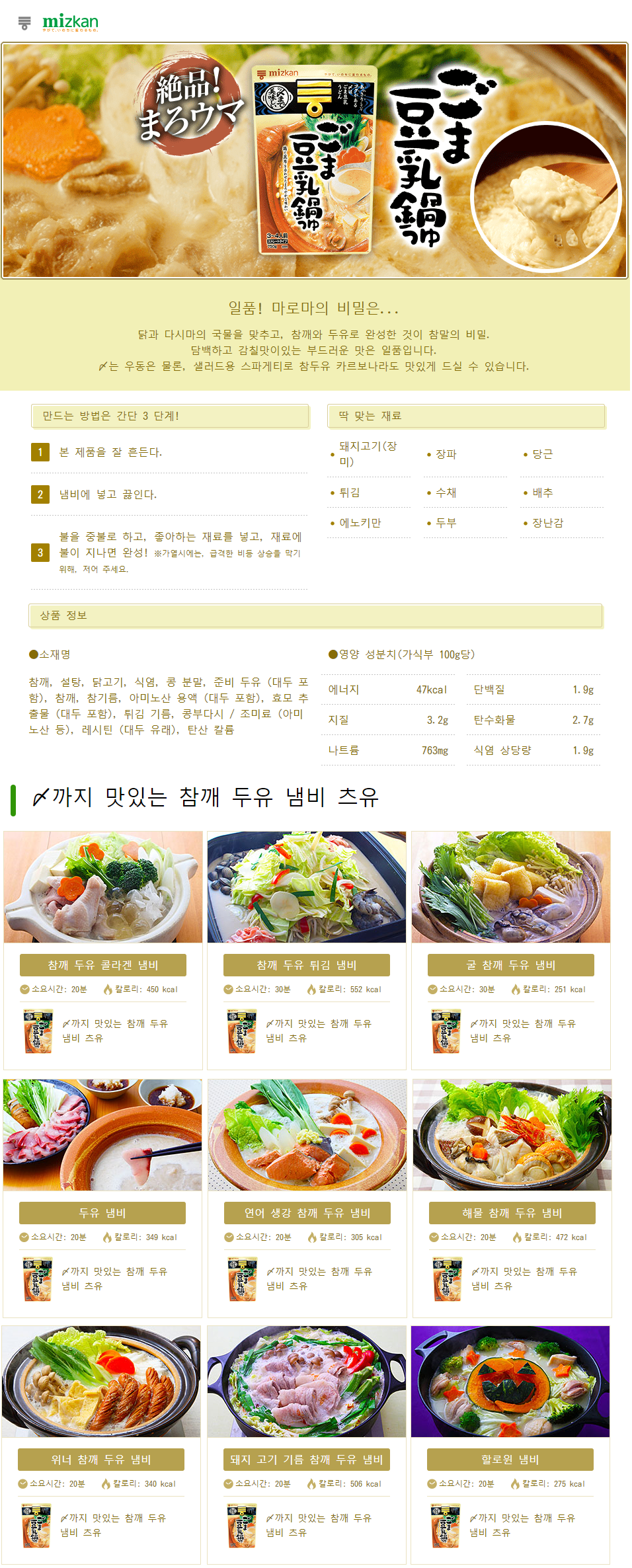View the 할로윈 냄비 recipe card

(510, 1460)
